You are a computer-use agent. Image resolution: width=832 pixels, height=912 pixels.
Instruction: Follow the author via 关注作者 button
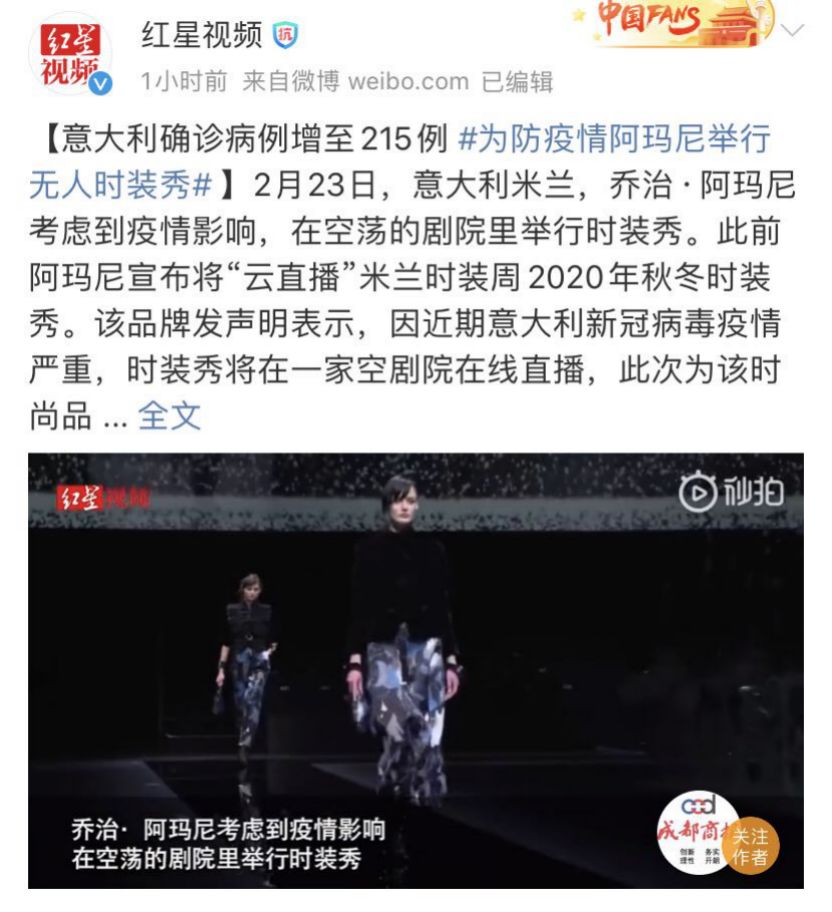(750, 846)
